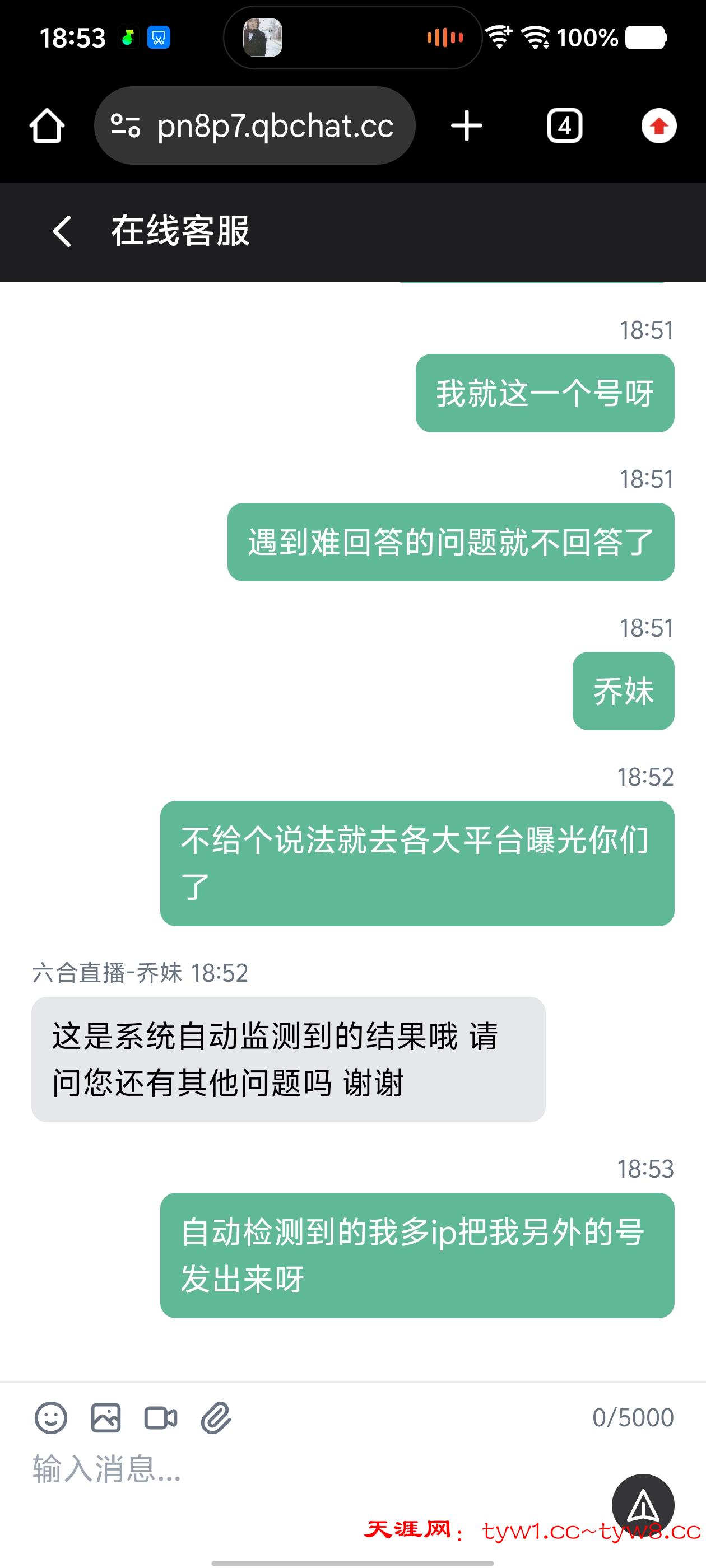The image size is (706, 1568).
Task: View the 4 open tabs
Action: click(x=564, y=126)
